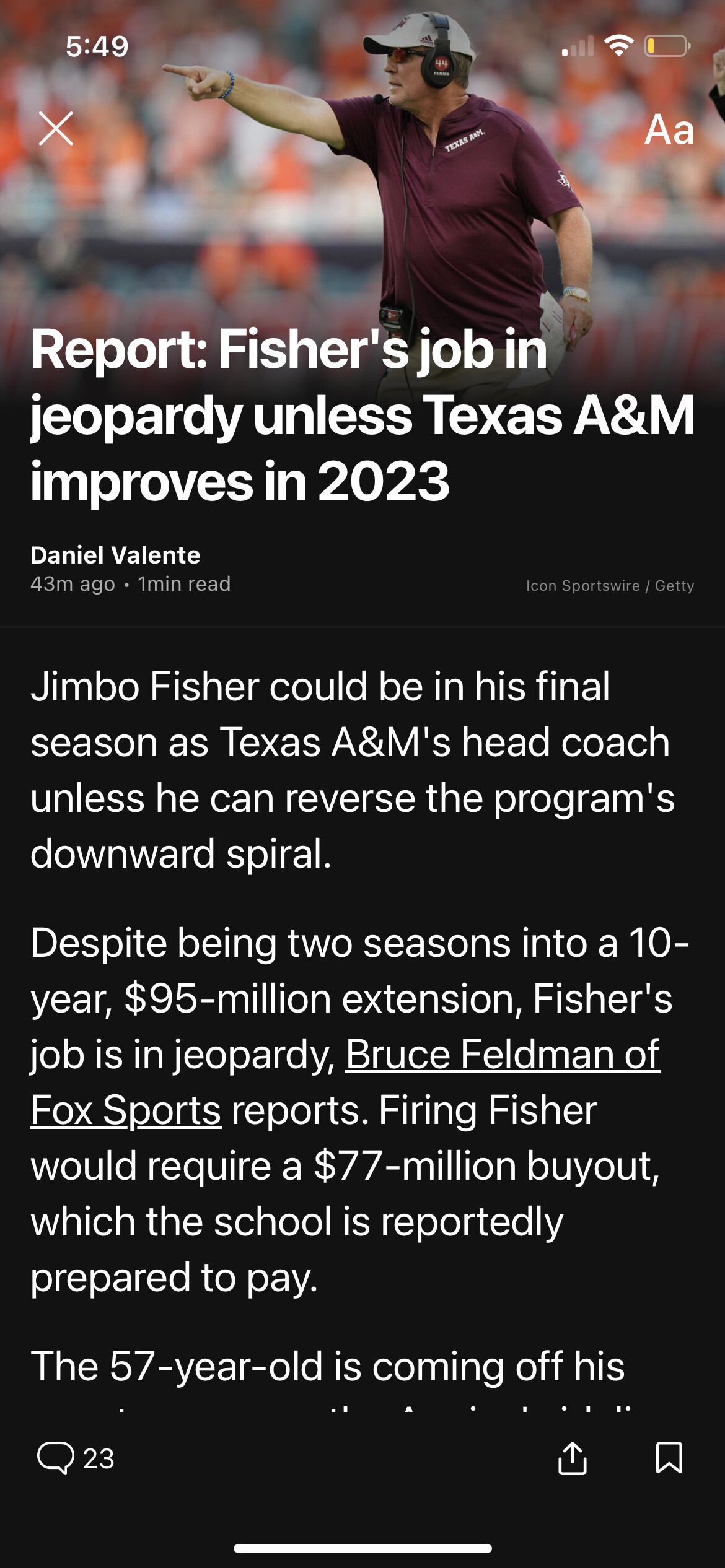Share this article
The image size is (725, 1568).
(572, 1458)
